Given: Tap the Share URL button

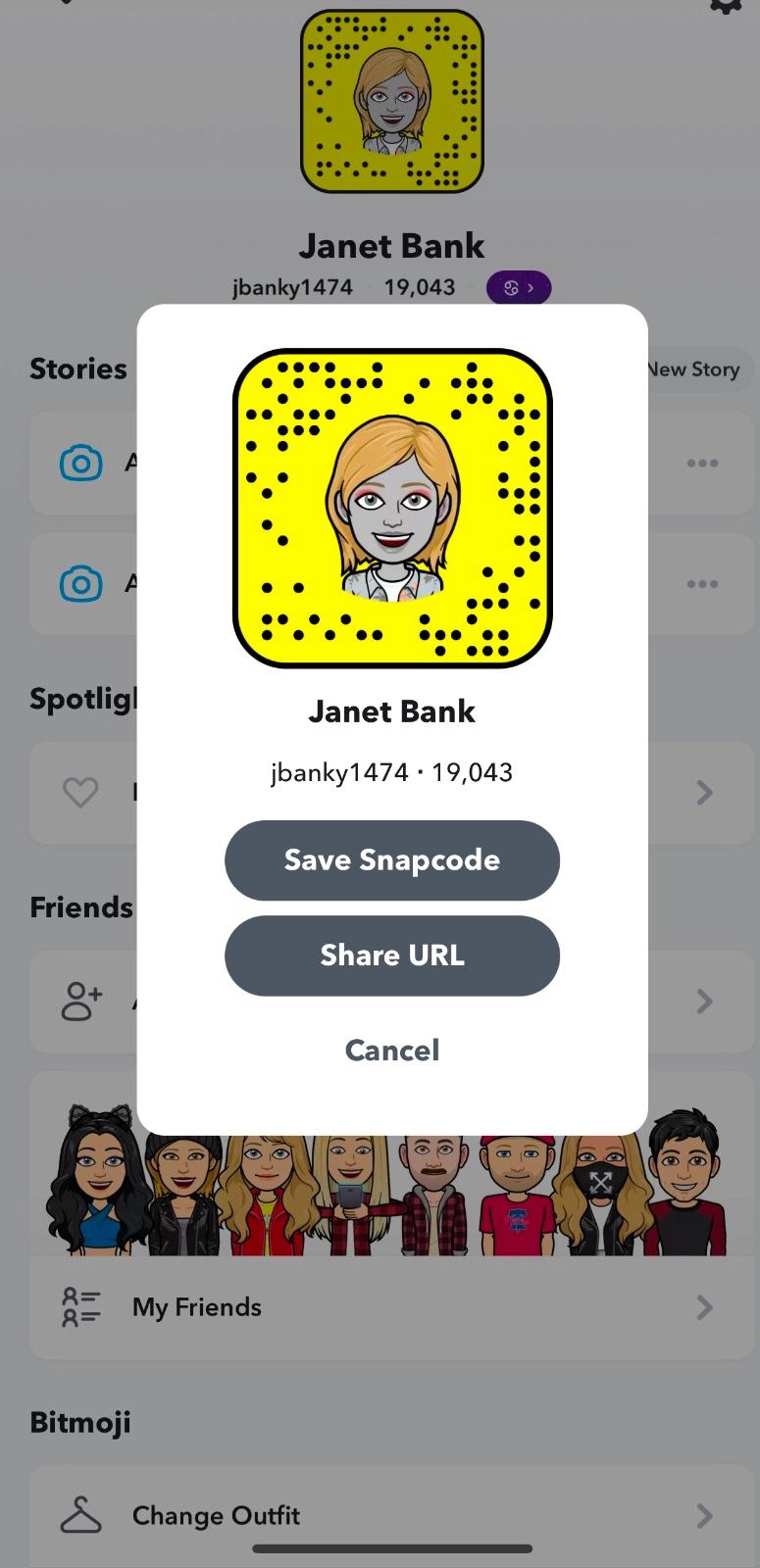Looking at the screenshot, I should 391,955.
